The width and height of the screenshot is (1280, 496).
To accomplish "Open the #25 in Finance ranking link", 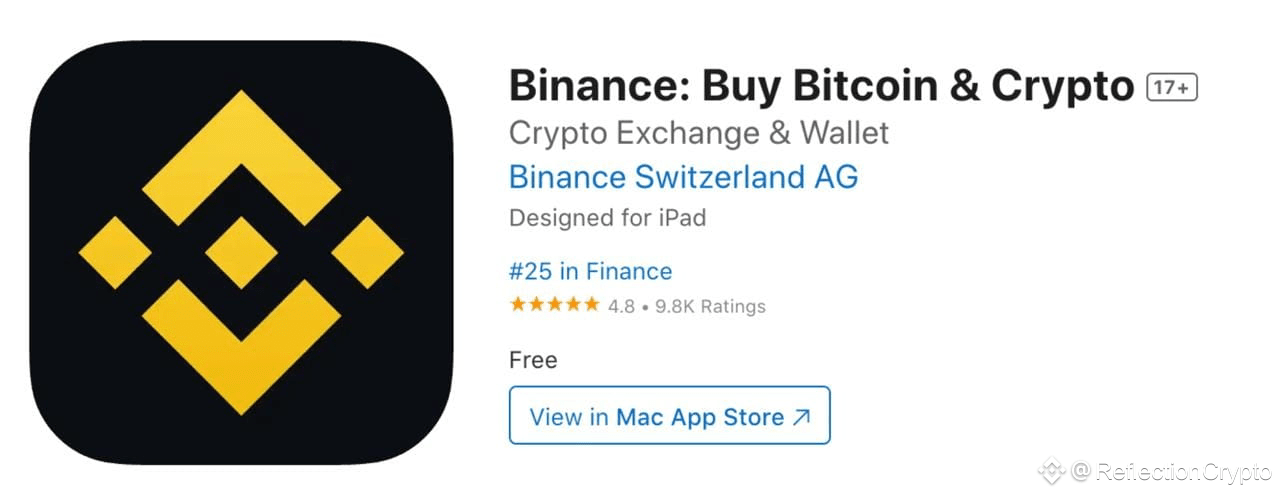I will [x=590, y=271].
